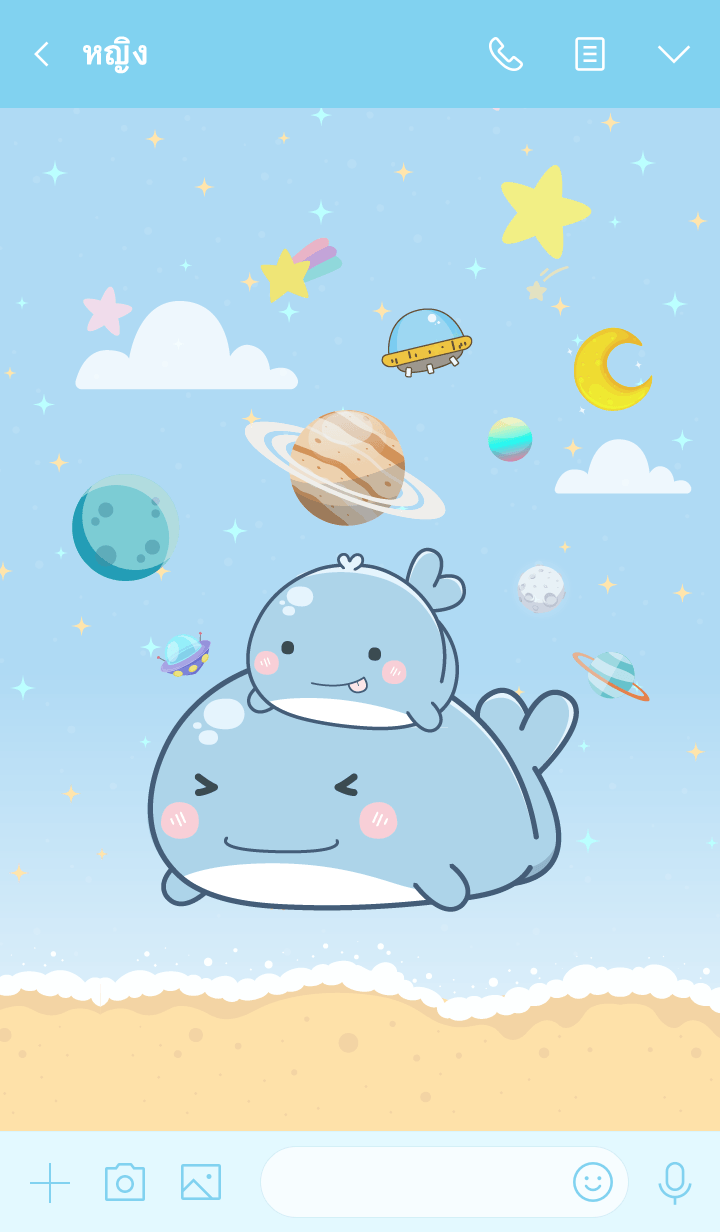Start a voice call with หญิง

[x=505, y=54]
